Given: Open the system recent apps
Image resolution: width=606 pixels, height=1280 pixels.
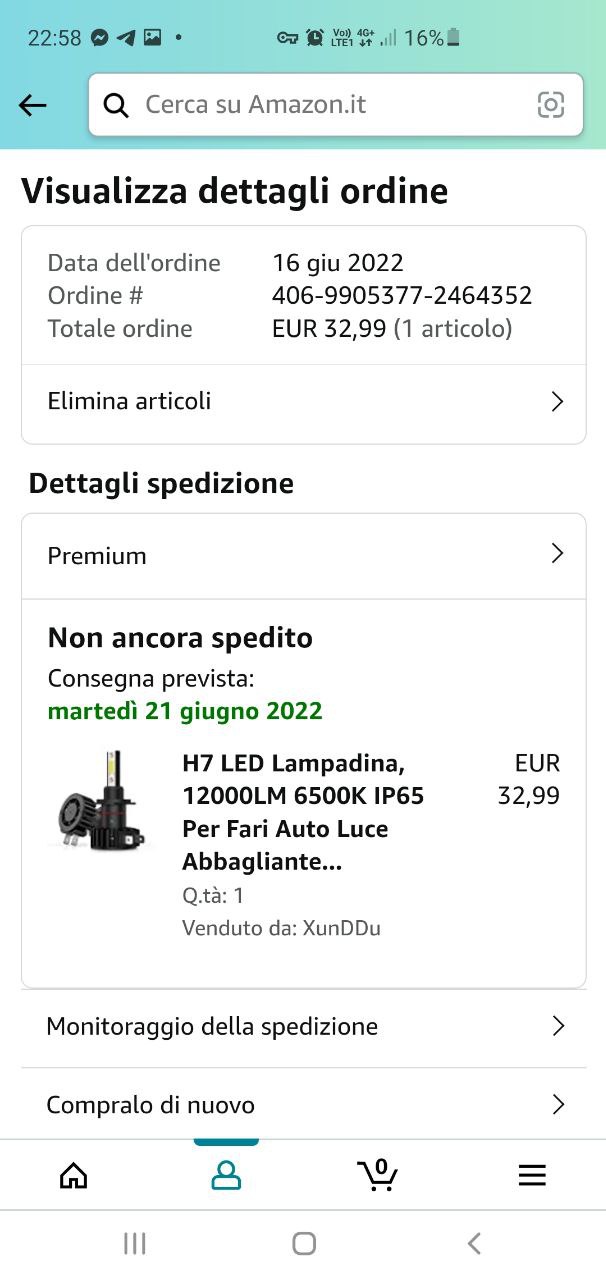Looking at the screenshot, I should (x=134, y=1243).
